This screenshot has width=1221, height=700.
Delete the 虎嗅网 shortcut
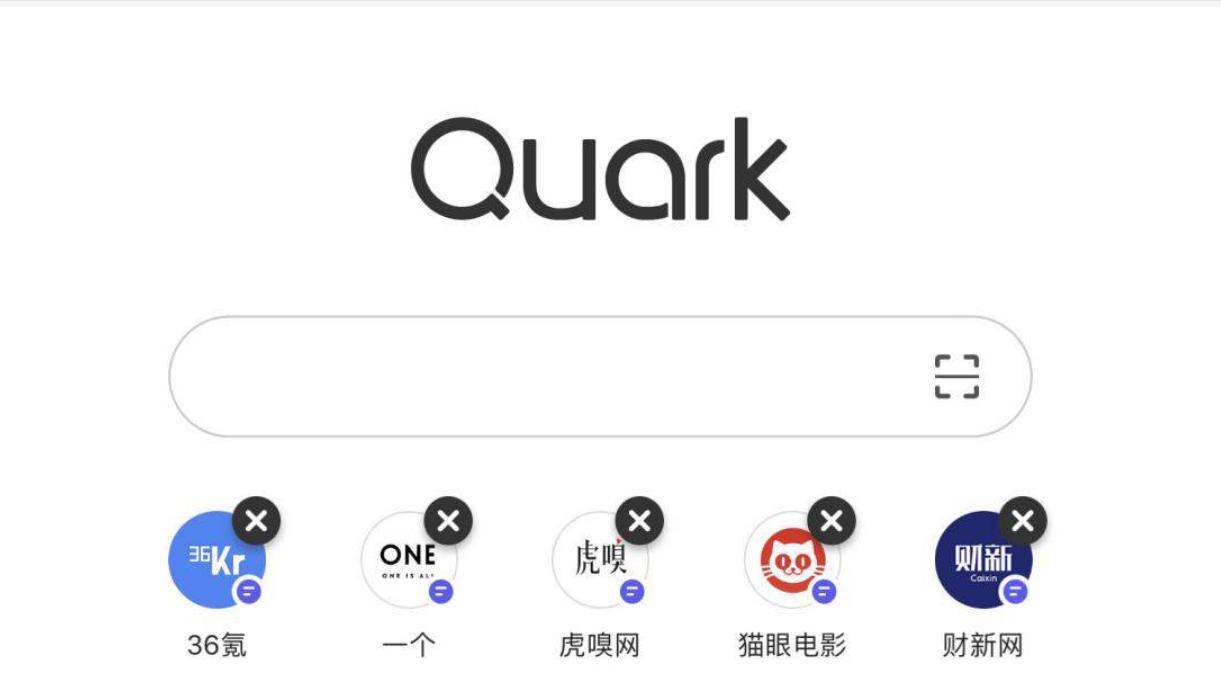[x=640, y=521]
